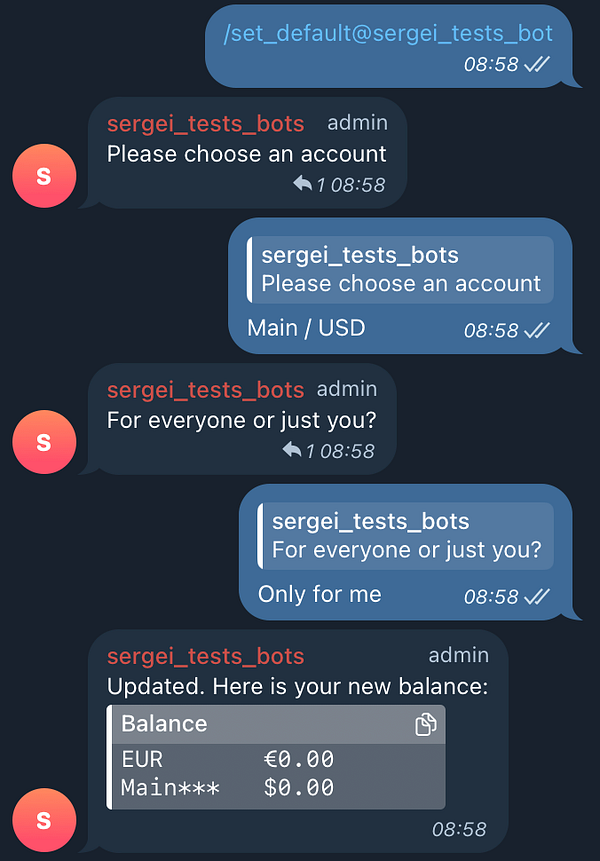Viewport: 600px width, 861px height.
Task: Copy the Balance code block
Action: [426, 724]
